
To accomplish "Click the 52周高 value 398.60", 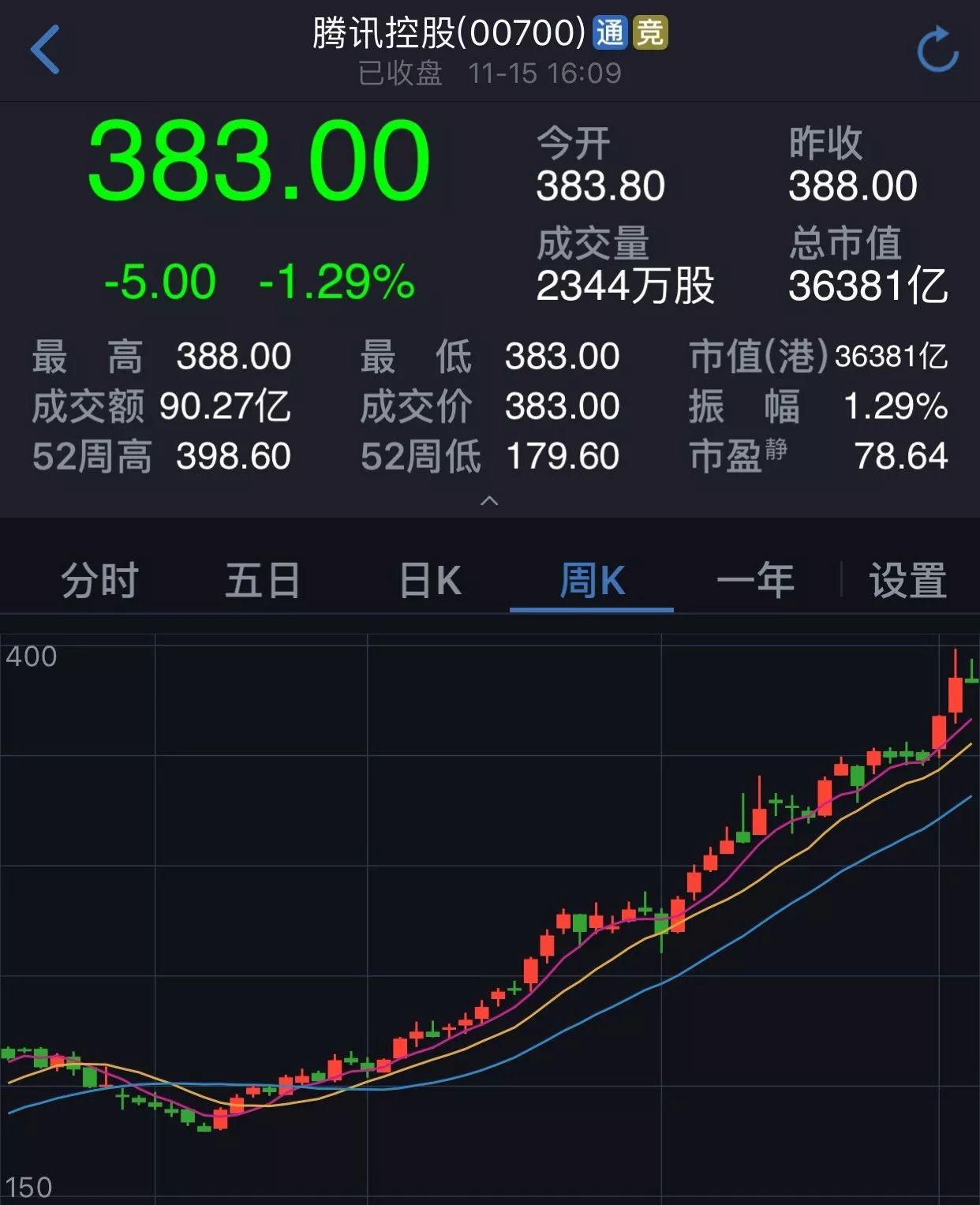I will (233, 455).
